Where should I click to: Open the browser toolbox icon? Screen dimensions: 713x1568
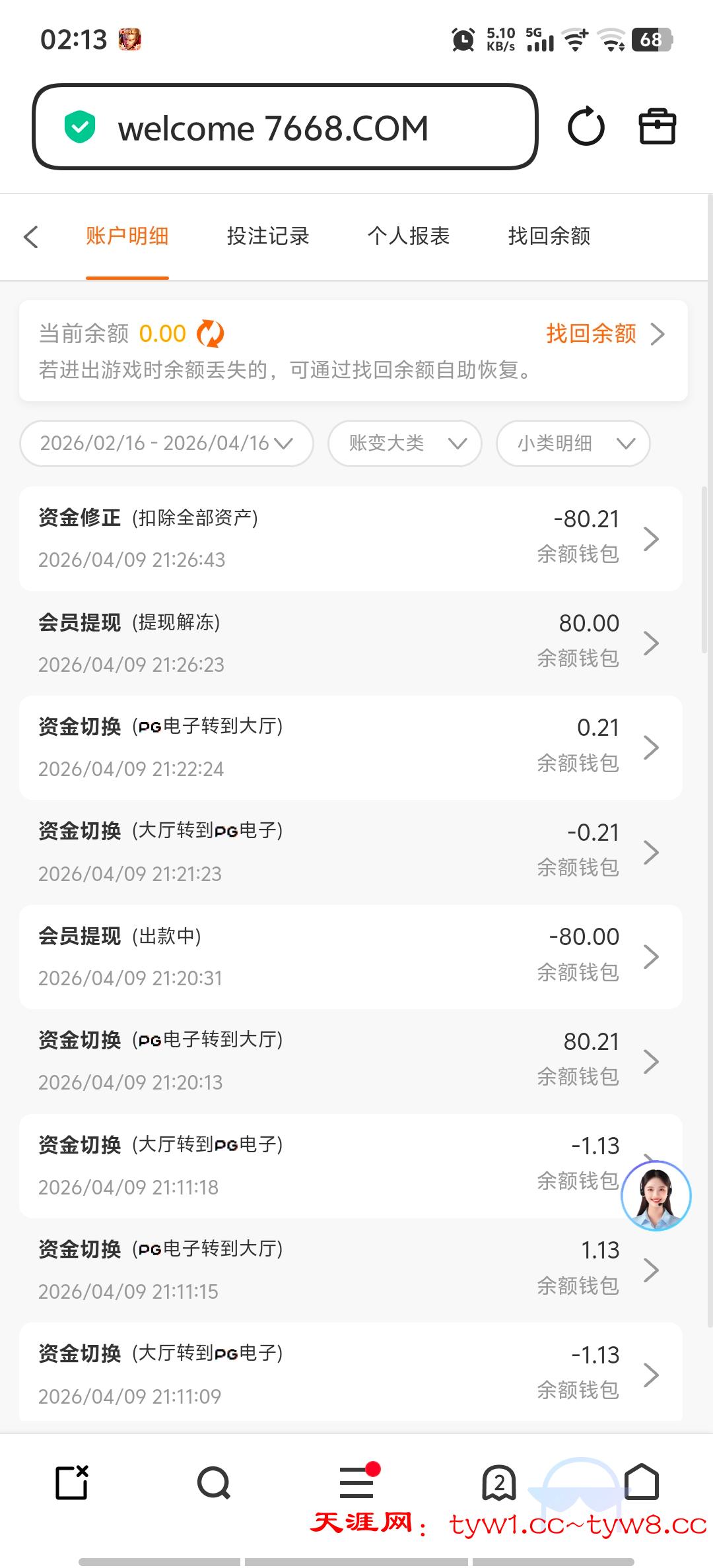[657, 127]
